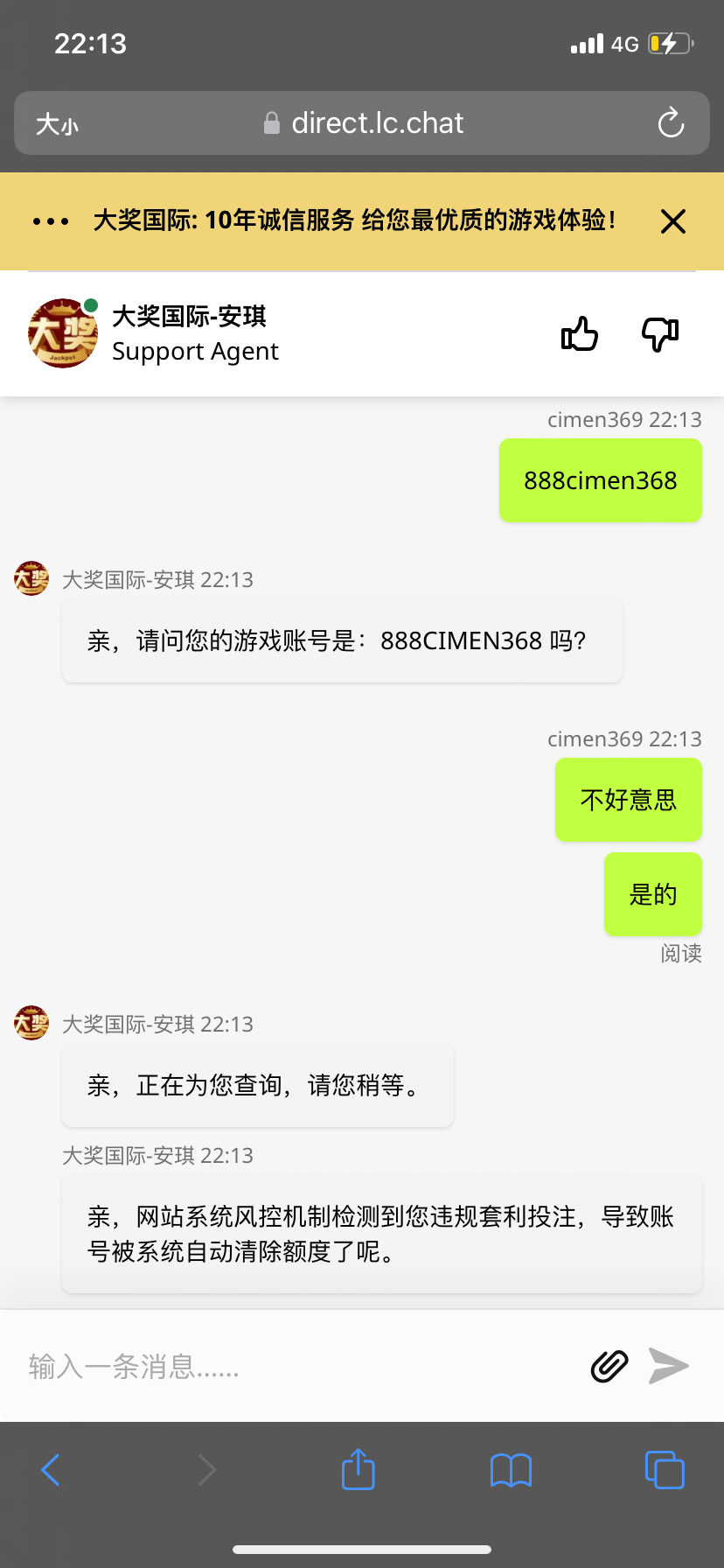The image size is (724, 1568).
Task: Click the thumbs up rating icon
Action: (x=580, y=333)
